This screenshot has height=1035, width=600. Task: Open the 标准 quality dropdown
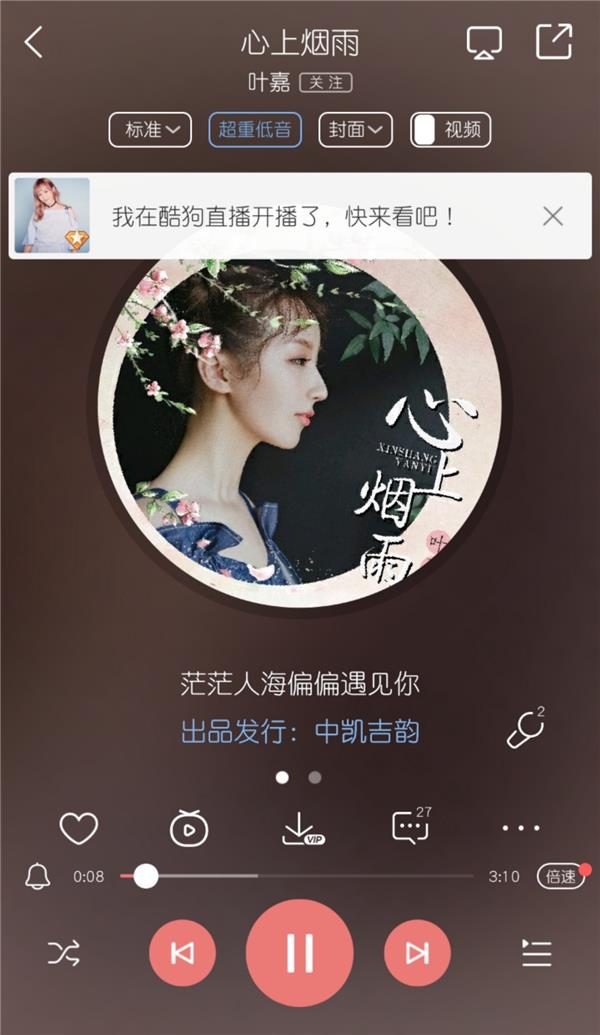pos(150,129)
